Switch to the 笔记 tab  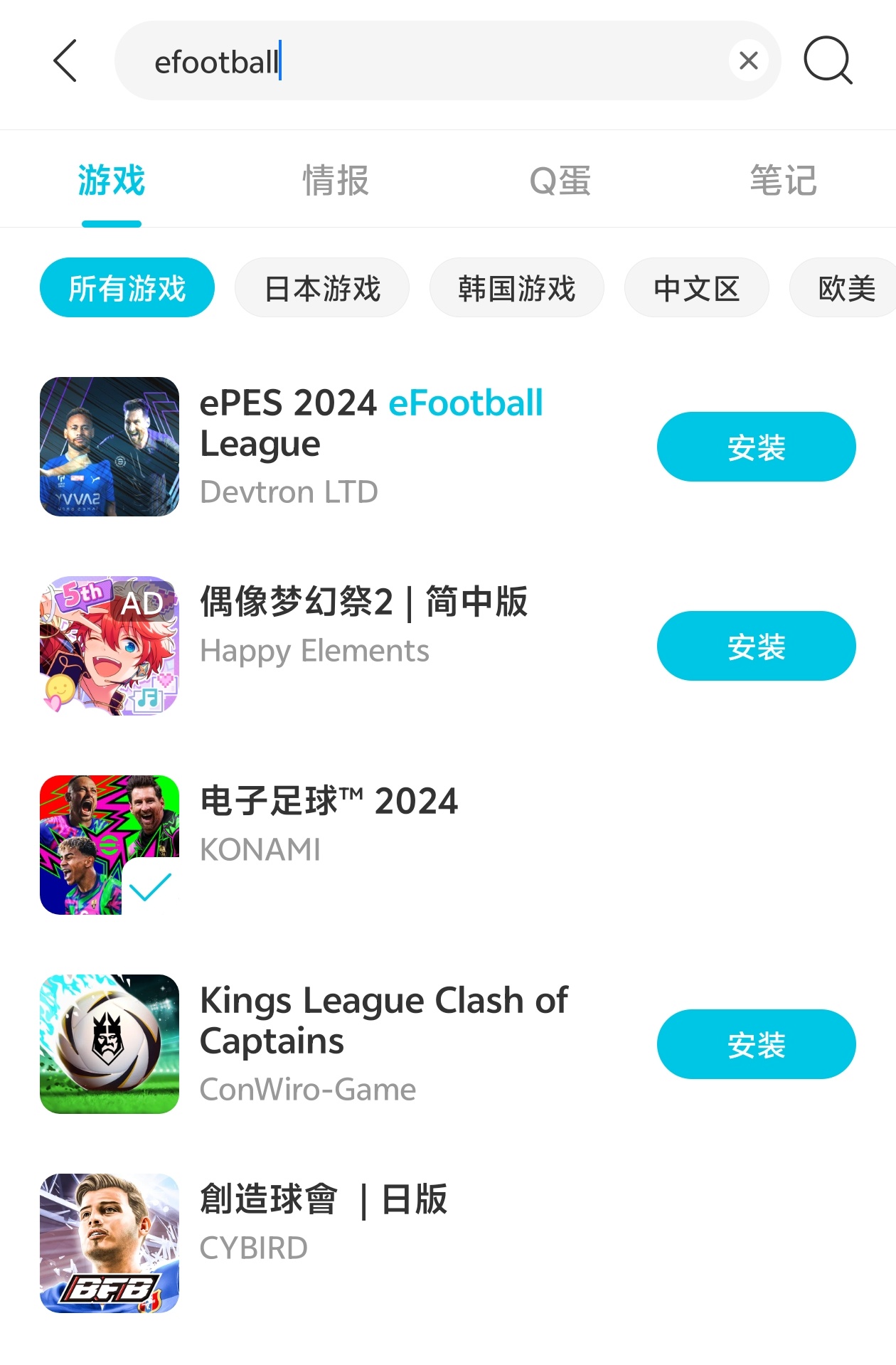pos(783,180)
